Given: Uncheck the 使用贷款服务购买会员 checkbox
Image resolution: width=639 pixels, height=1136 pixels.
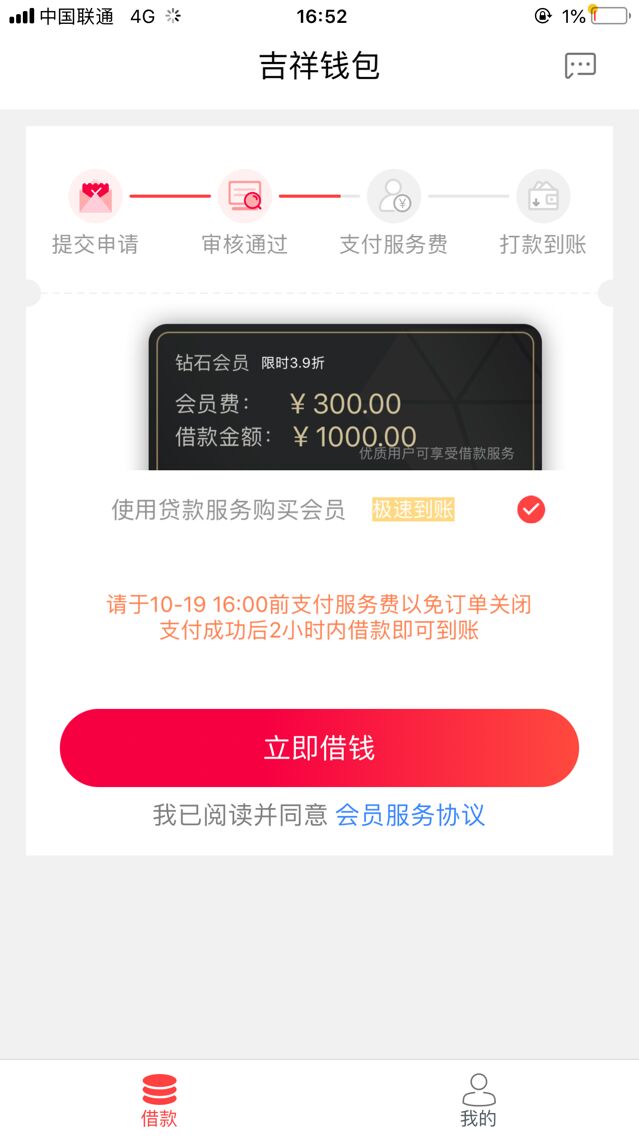Looking at the screenshot, I should [531, 510].
